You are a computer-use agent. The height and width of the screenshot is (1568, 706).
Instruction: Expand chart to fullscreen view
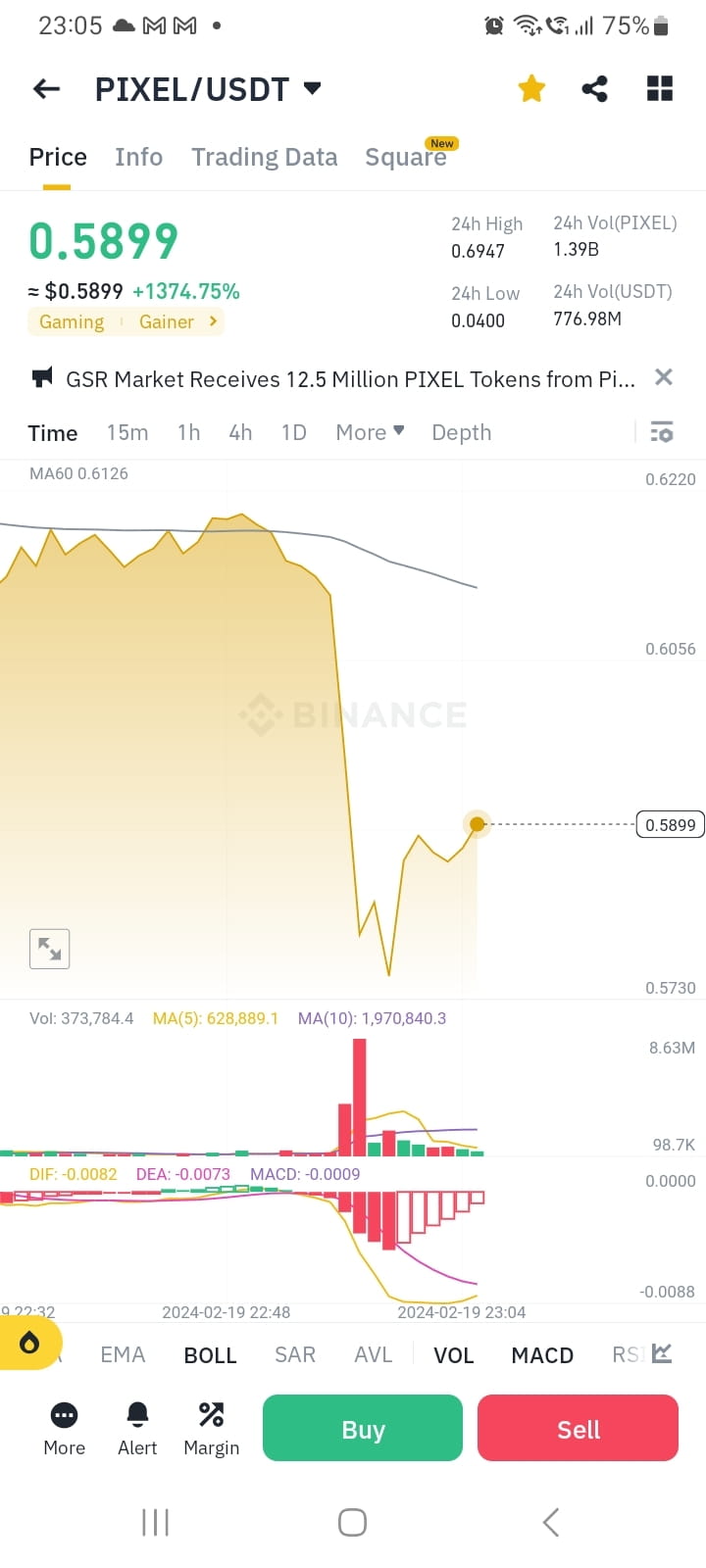pyautogui.click(x=49, y=948)
